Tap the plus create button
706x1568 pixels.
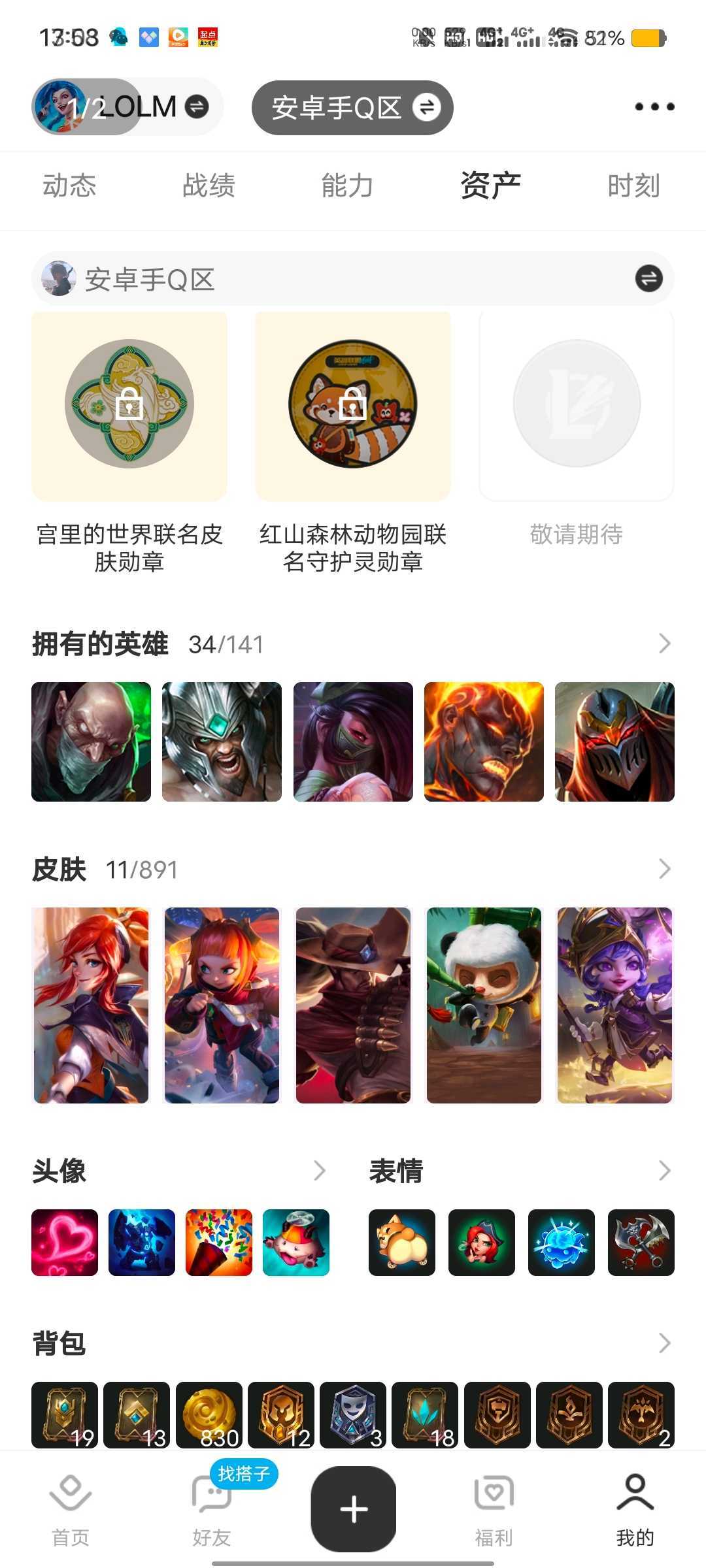click(354, 1509)
